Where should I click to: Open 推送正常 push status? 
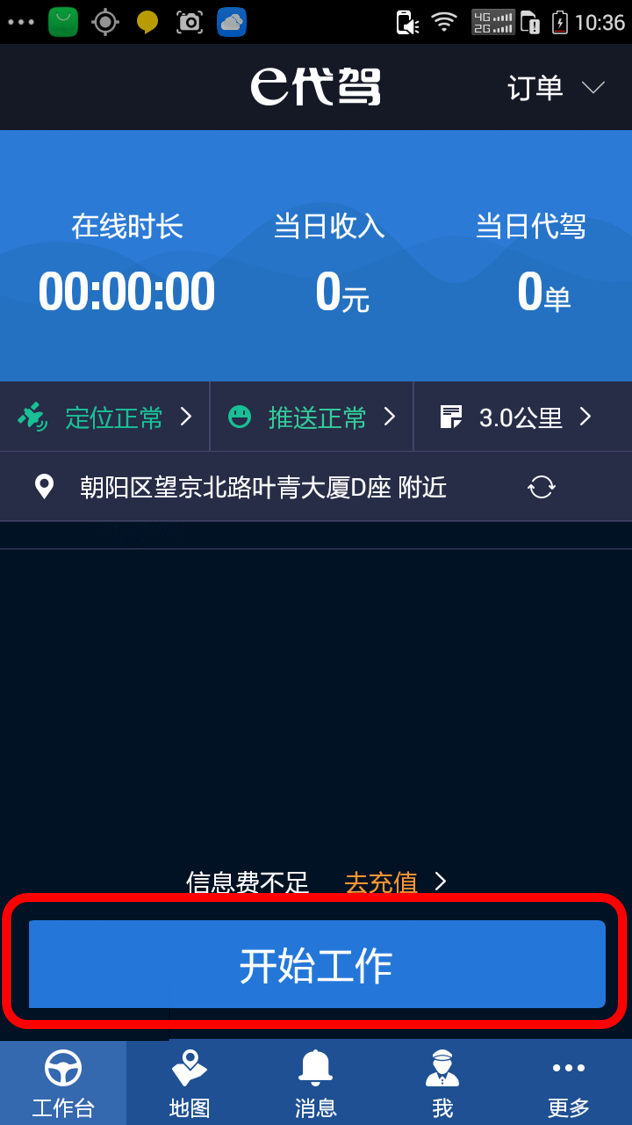tap(312, 417)
